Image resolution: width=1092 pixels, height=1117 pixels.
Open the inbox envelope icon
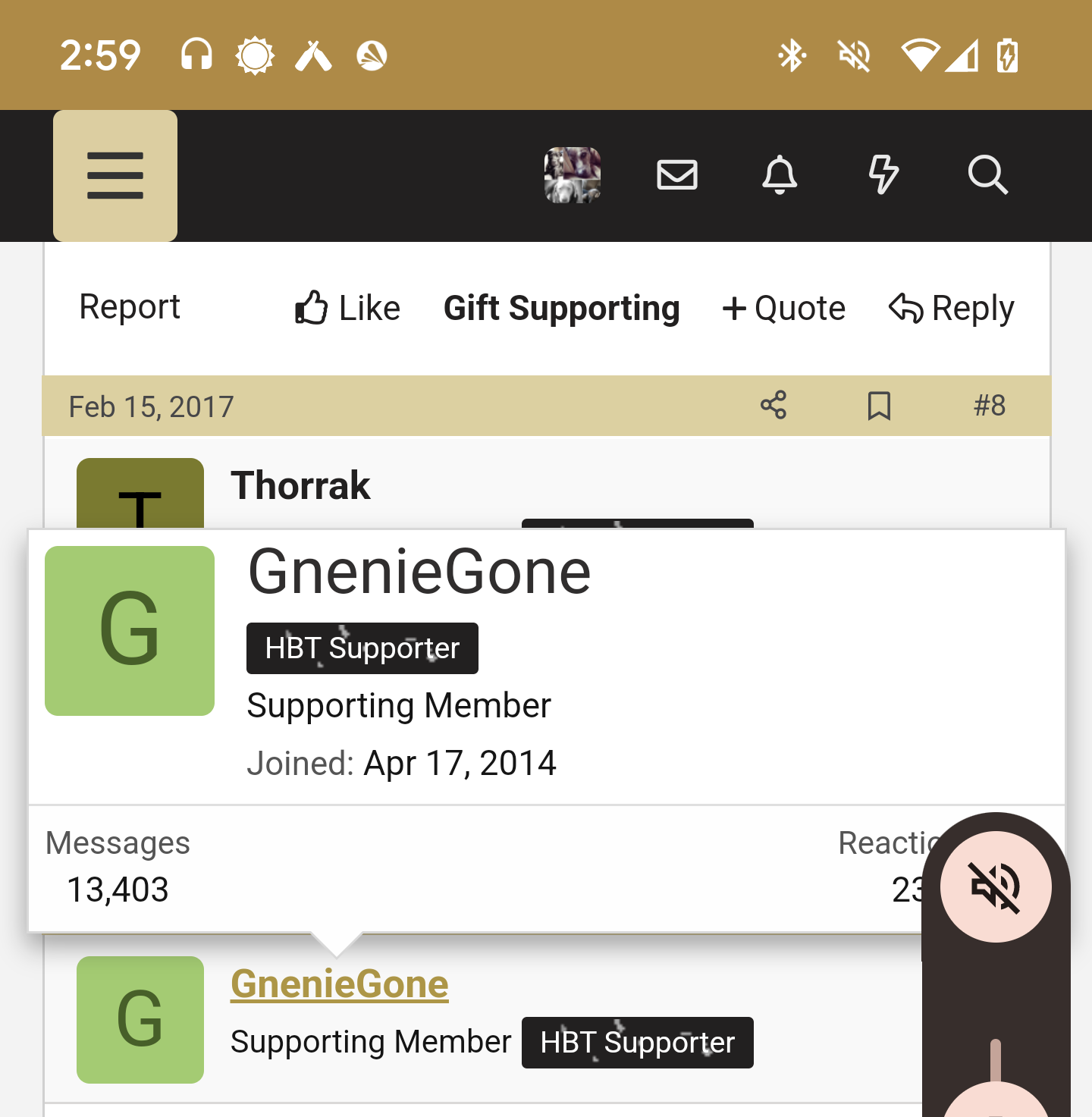coord(676,175)
